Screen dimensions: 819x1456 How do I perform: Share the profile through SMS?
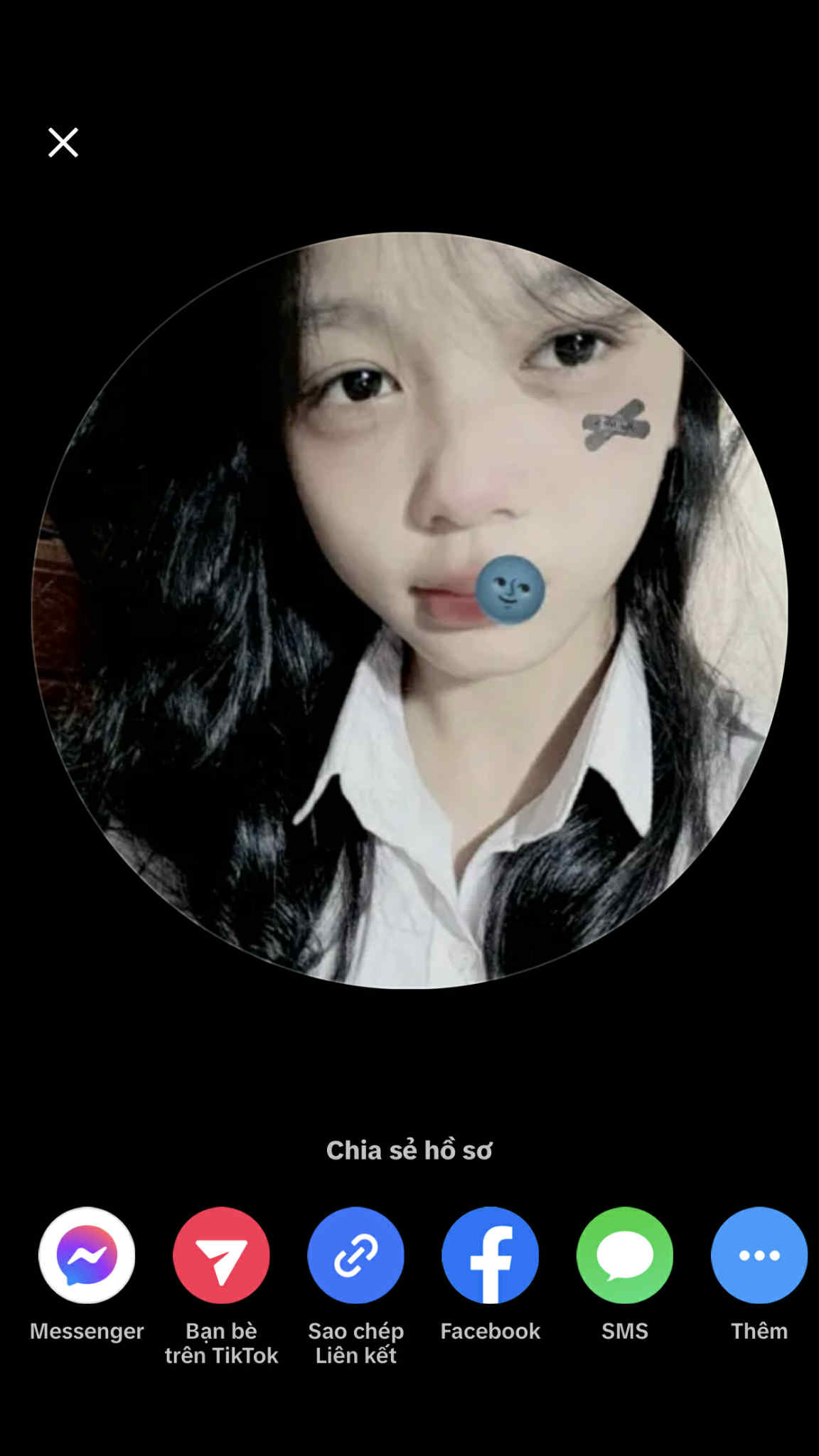[x=624, y=1255]
